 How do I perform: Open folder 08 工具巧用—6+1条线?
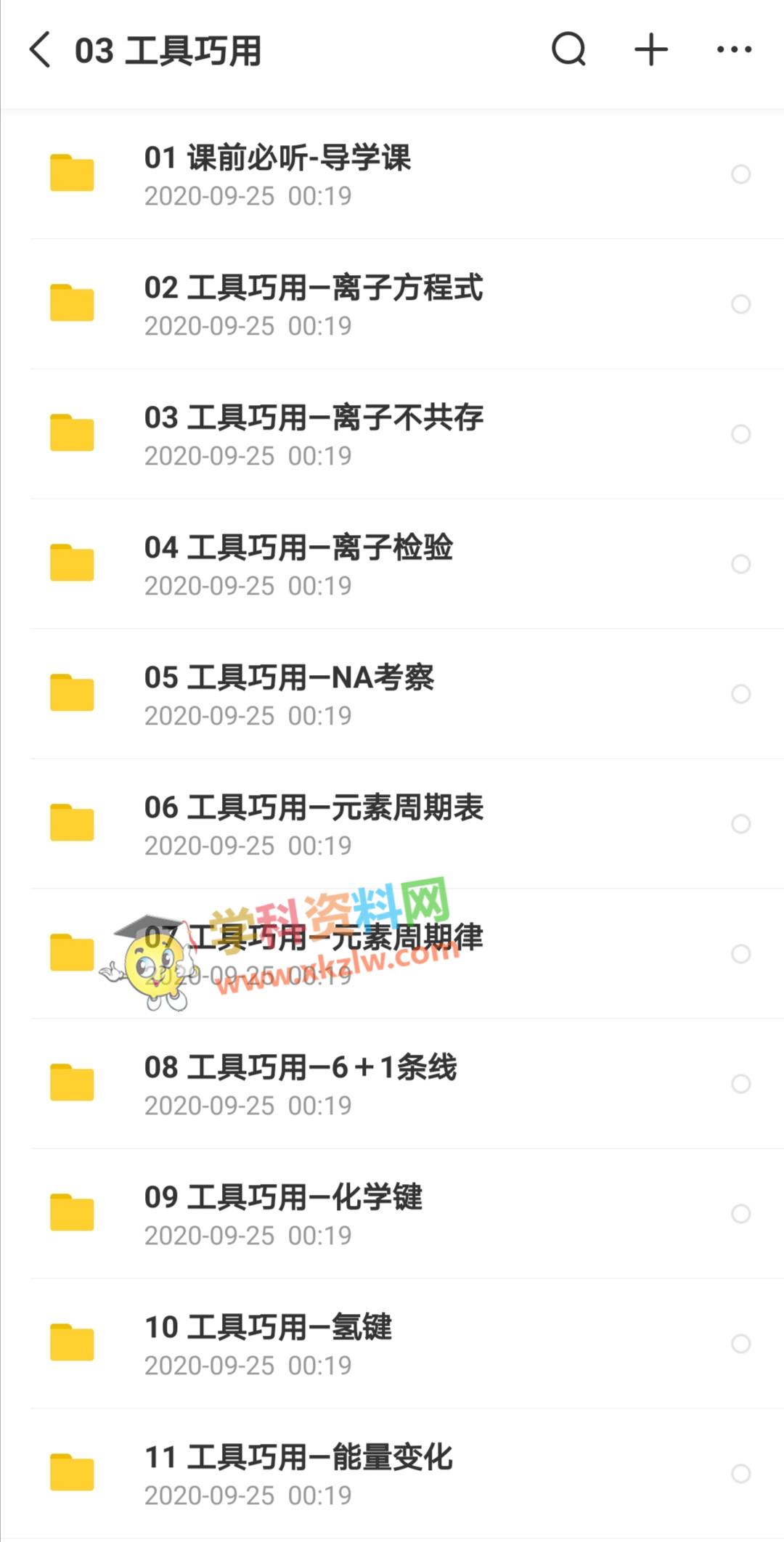[x=392, y=1084]
